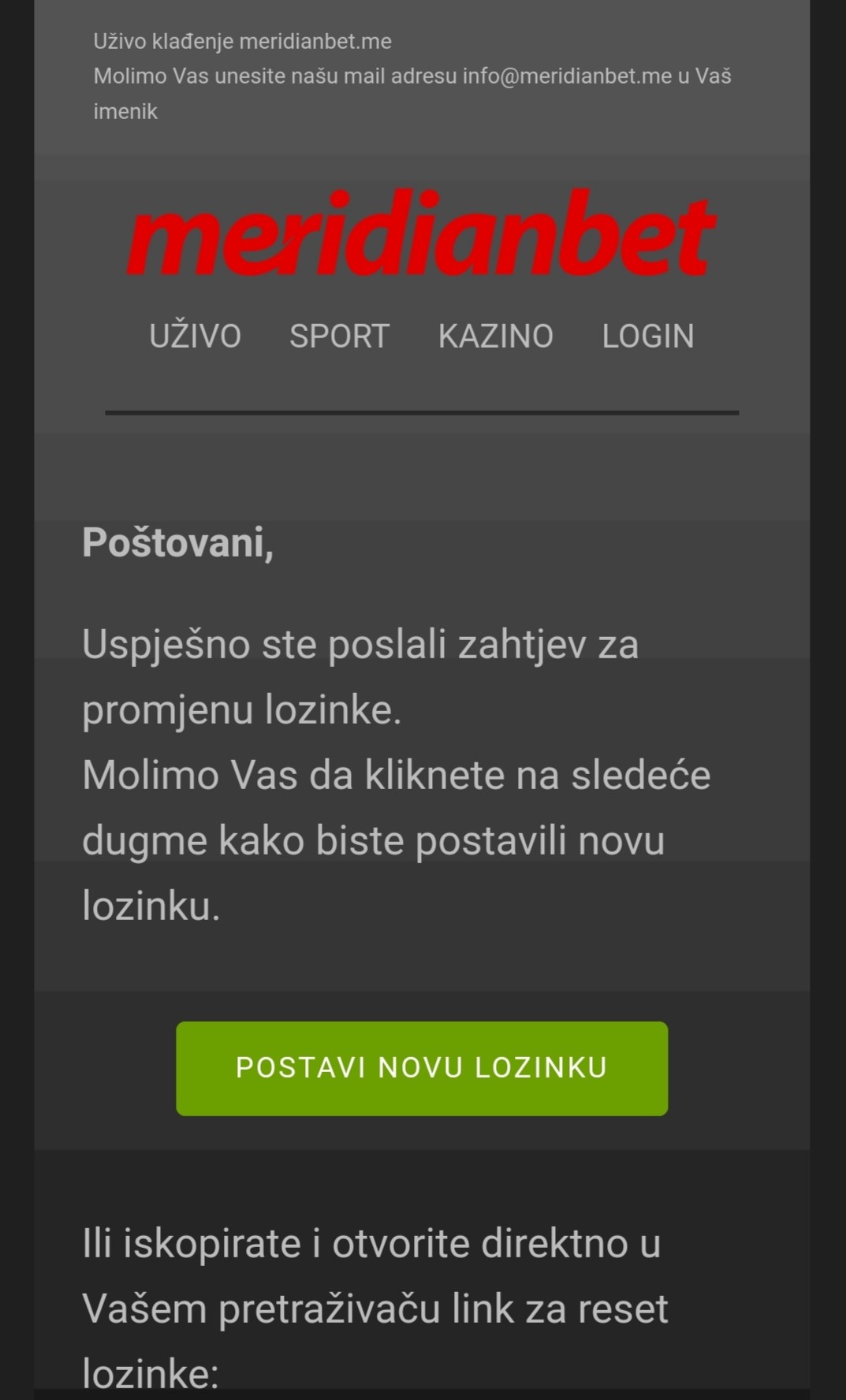
Task: Open the LOGIN link
Action: tap(647, 337)
